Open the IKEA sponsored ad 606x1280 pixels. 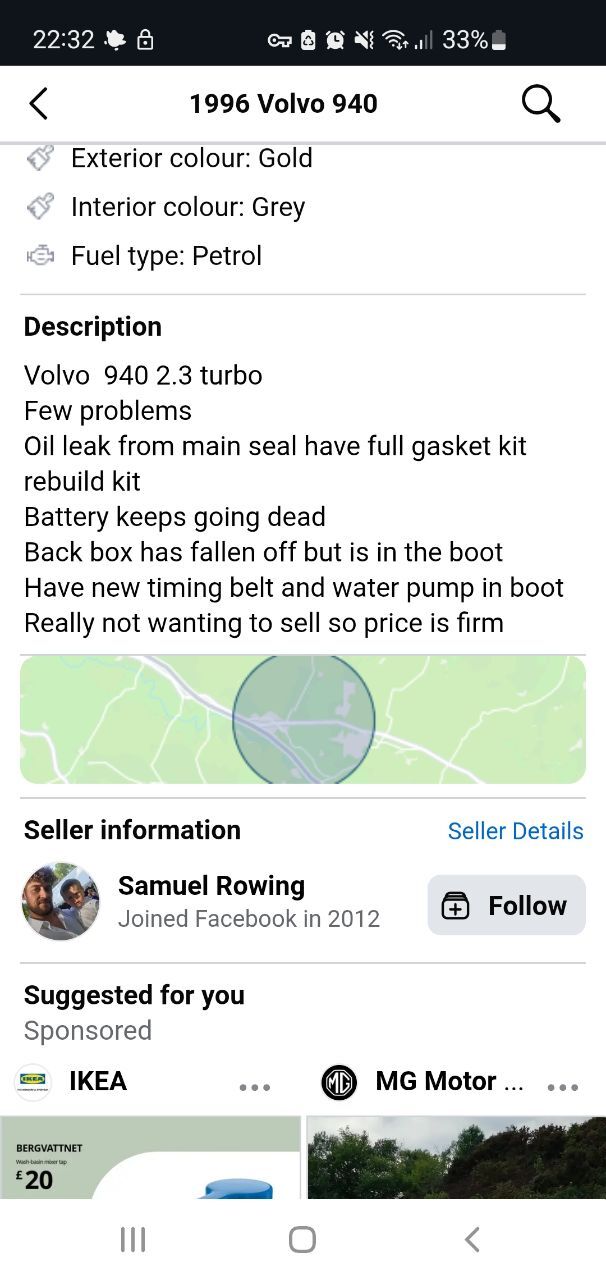tap(150, 1157)
